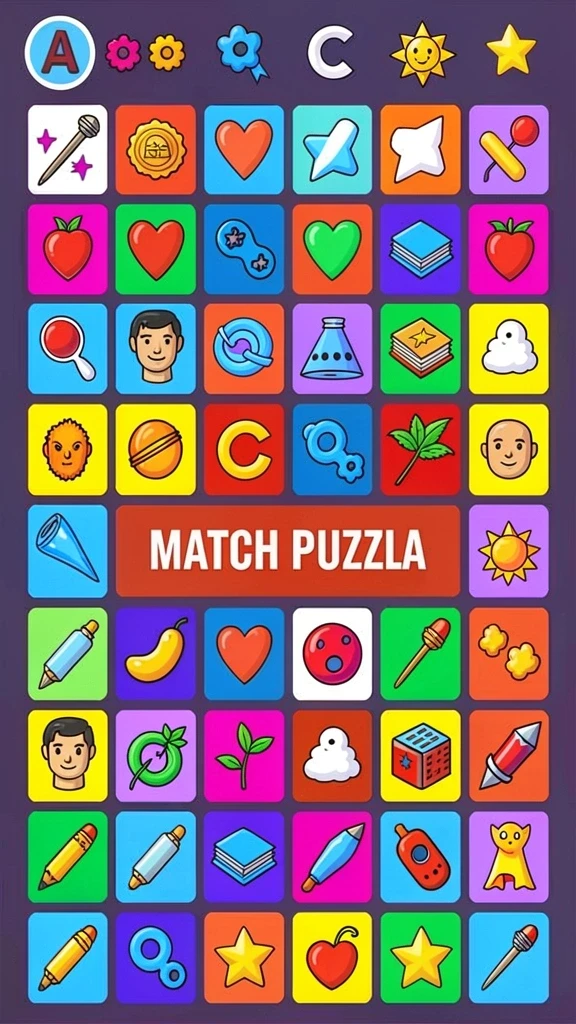Screen dimensions: 576x1024
Task: Choose the banana tile
Action: pyautogui.click(x=155, y=654)
